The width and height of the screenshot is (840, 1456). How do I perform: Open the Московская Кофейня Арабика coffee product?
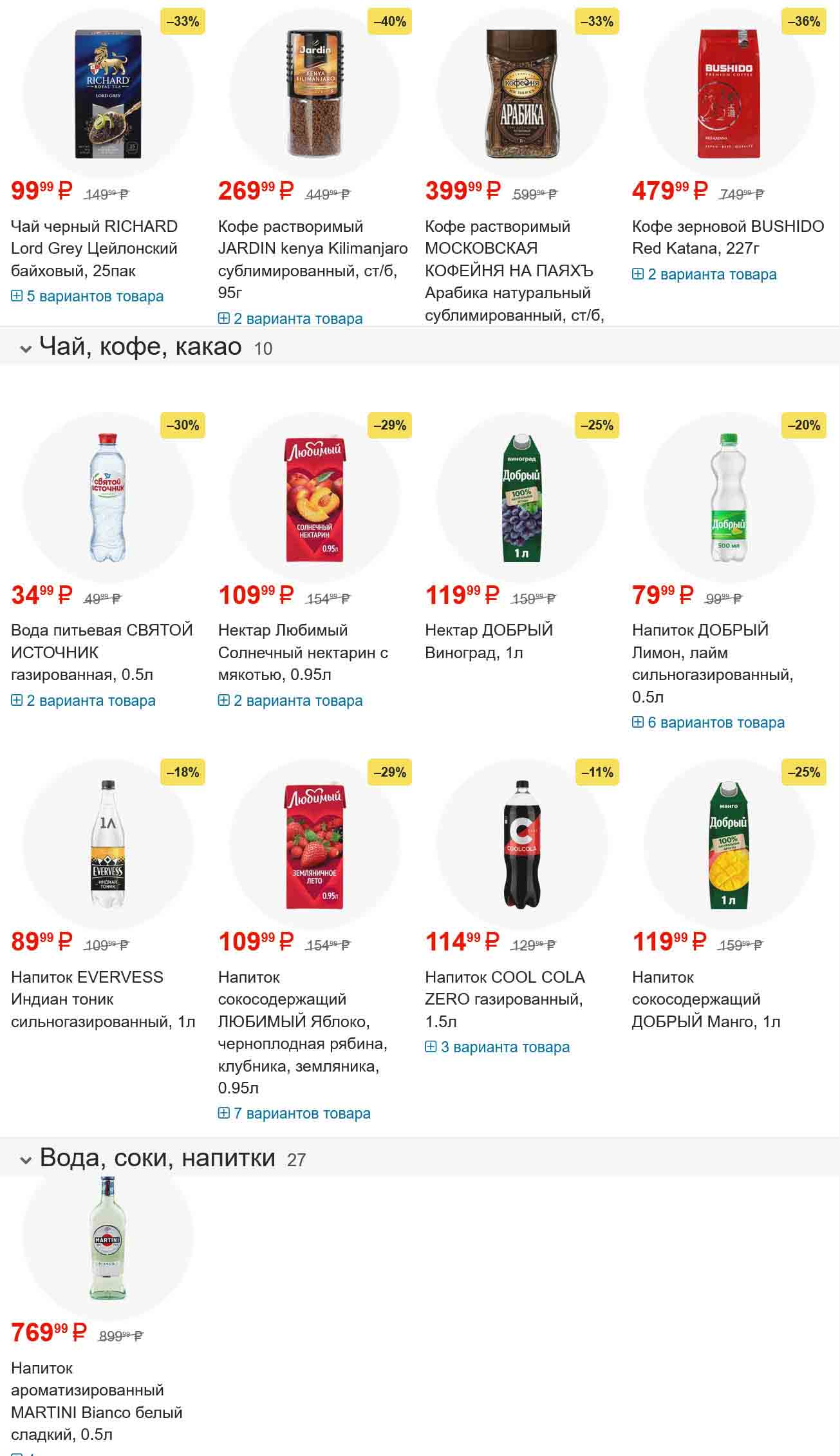509,270
